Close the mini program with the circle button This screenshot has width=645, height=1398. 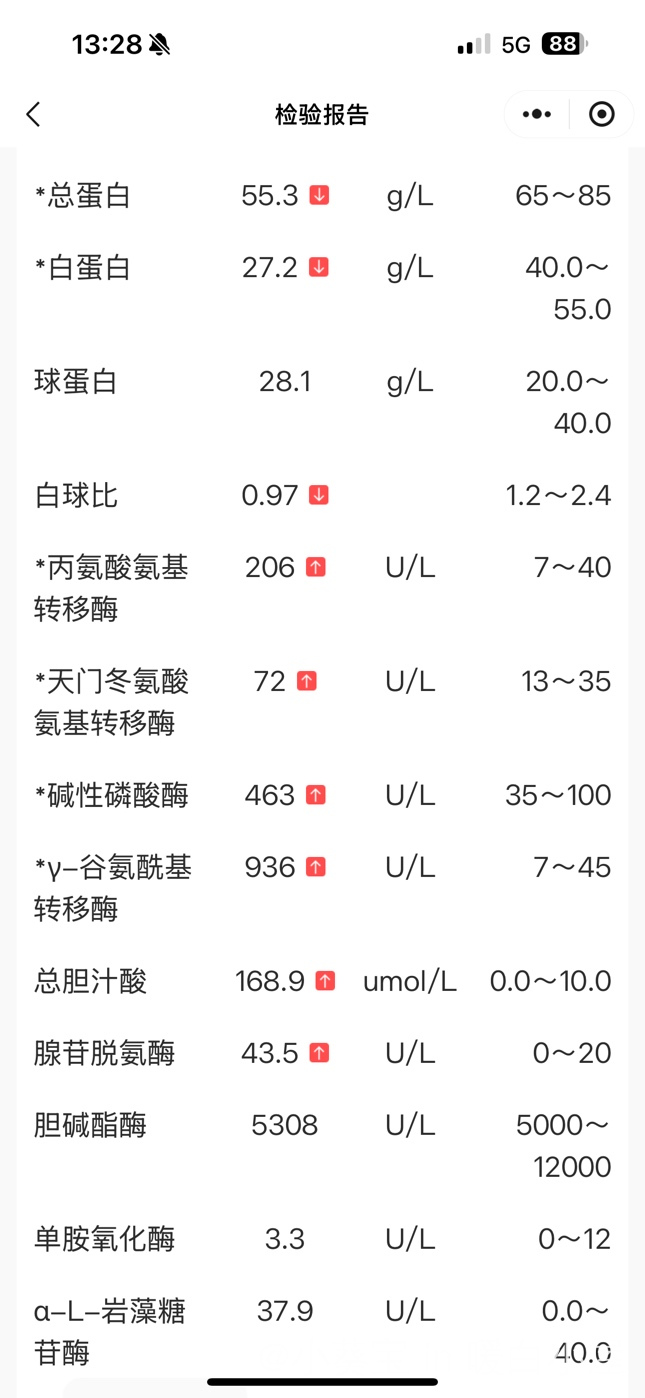[x=601, y=114]
